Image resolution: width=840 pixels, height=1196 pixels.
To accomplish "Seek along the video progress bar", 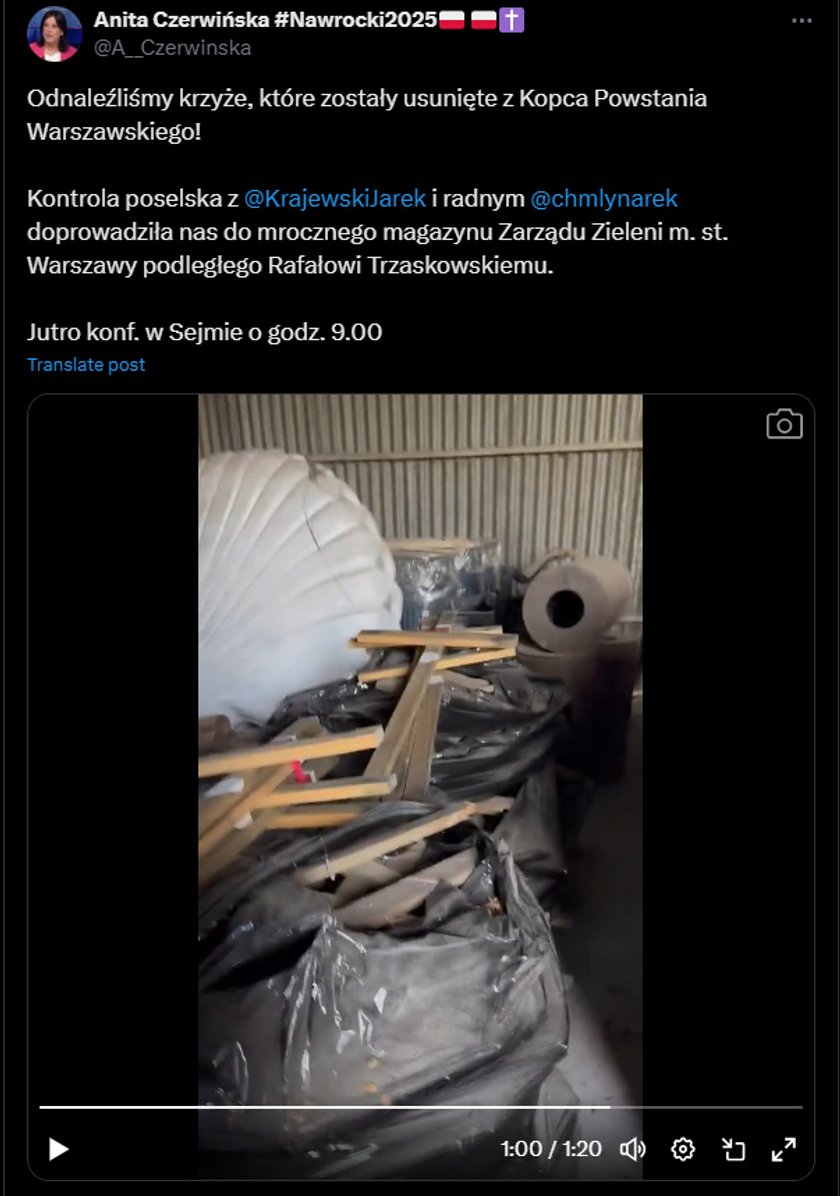I will coord(420,1107).
